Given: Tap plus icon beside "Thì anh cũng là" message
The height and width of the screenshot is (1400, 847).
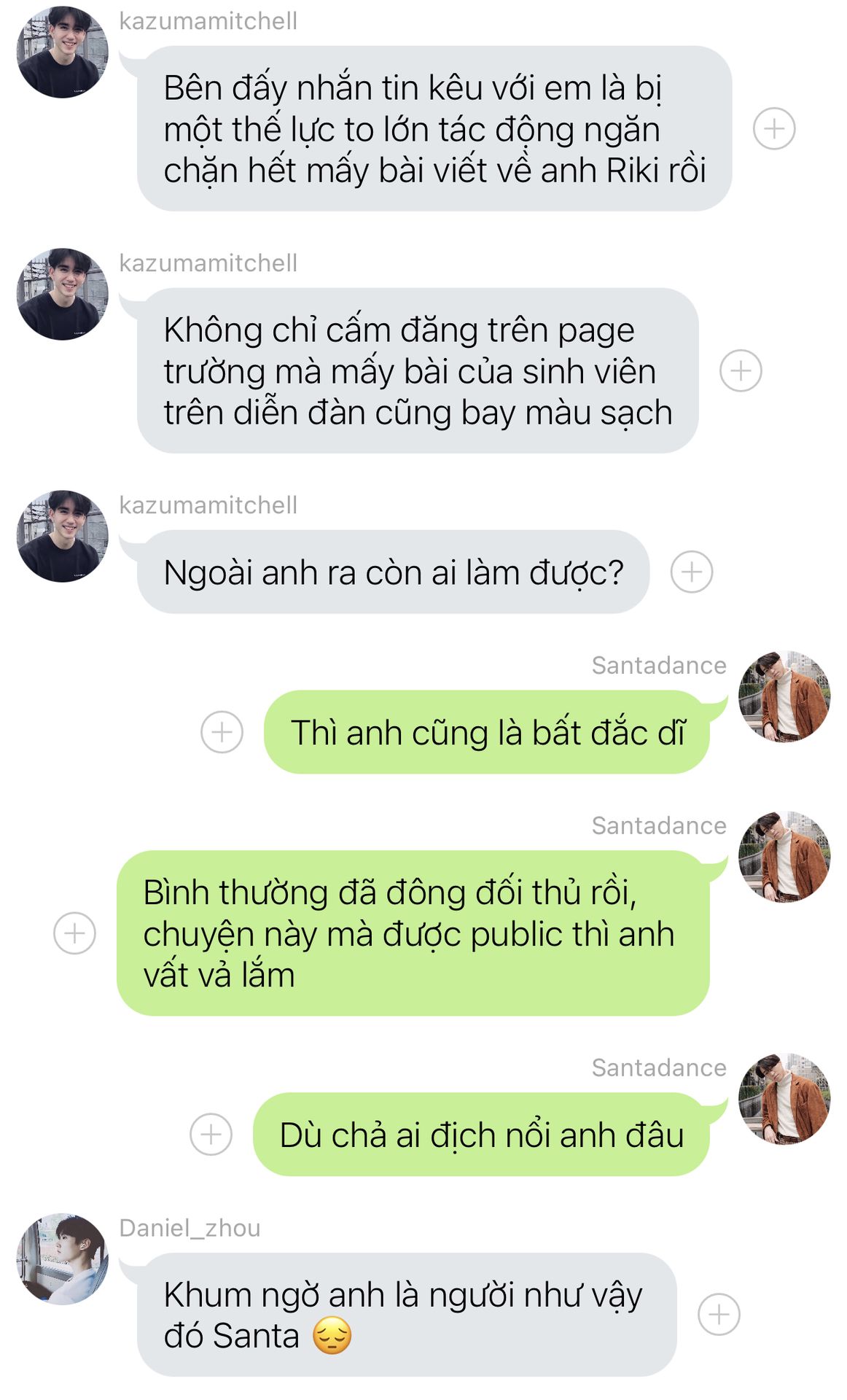Looking at the screenshot, I should click(x=222, y=732).
